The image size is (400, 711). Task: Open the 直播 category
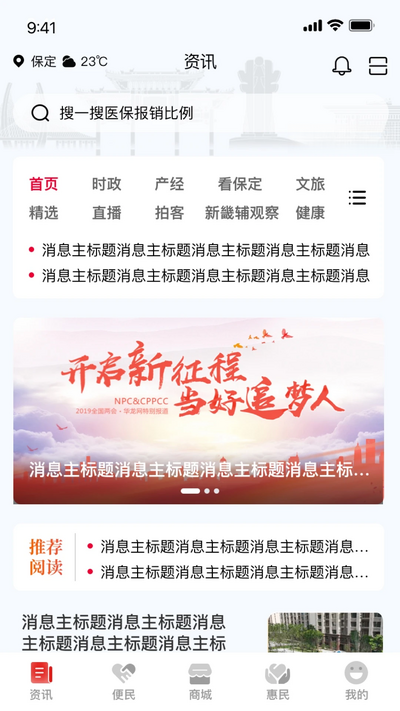pos(107,213)
